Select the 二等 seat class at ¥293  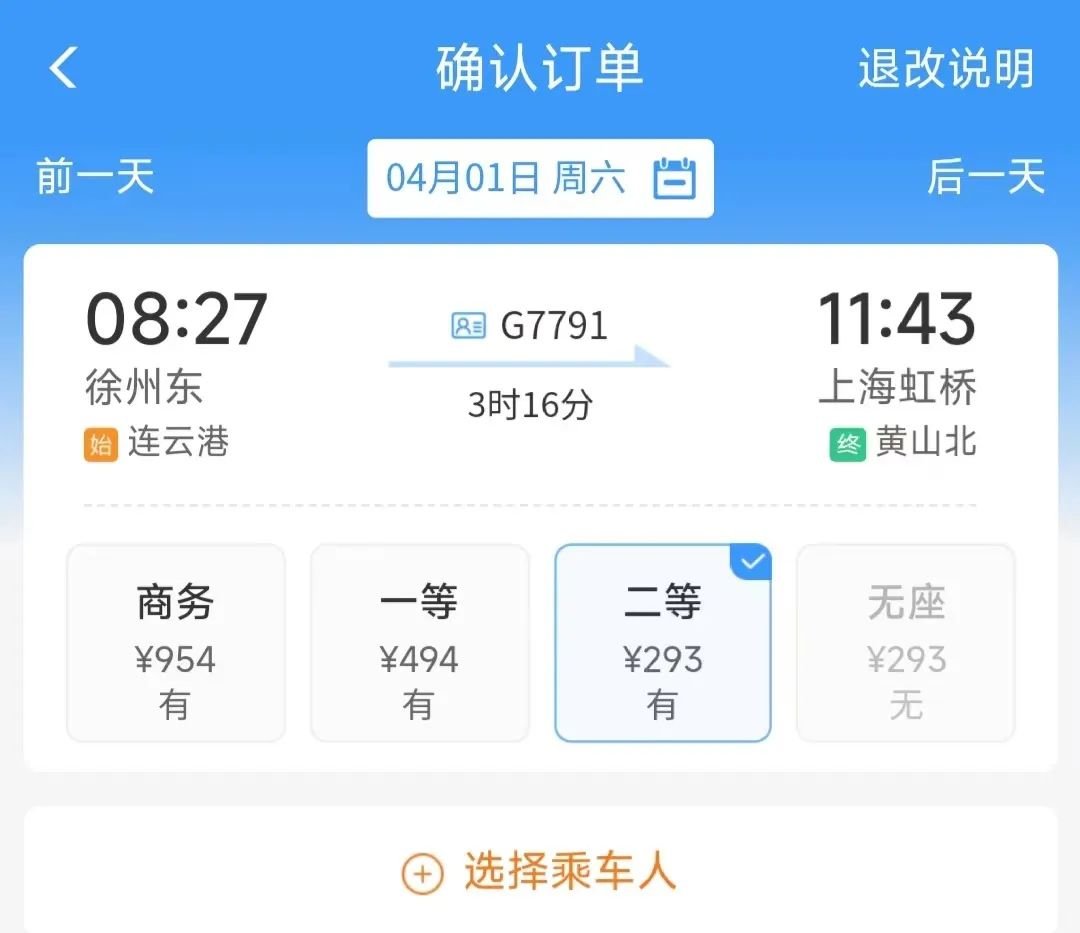pyautogui.click(x=663, y=643)
